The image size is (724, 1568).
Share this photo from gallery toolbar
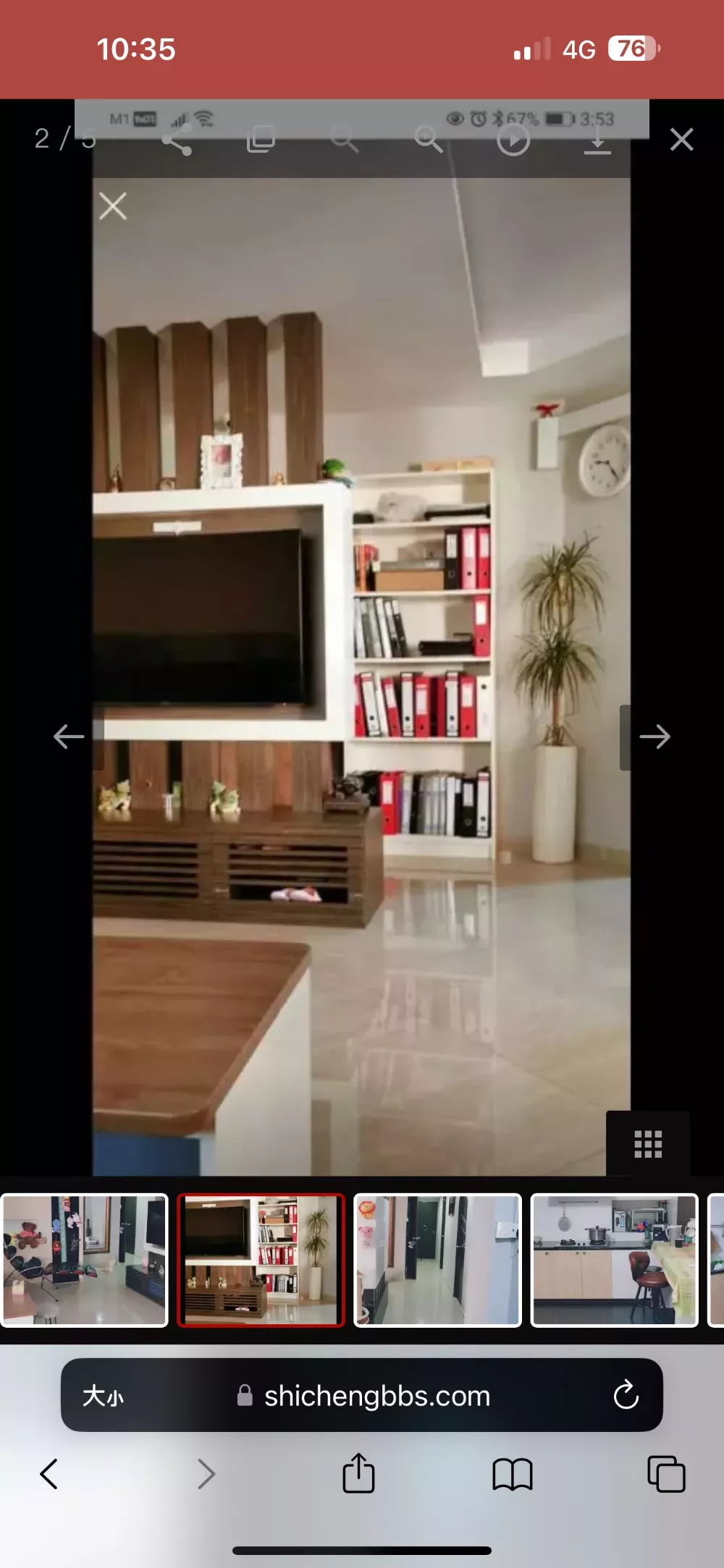[177, 140]
